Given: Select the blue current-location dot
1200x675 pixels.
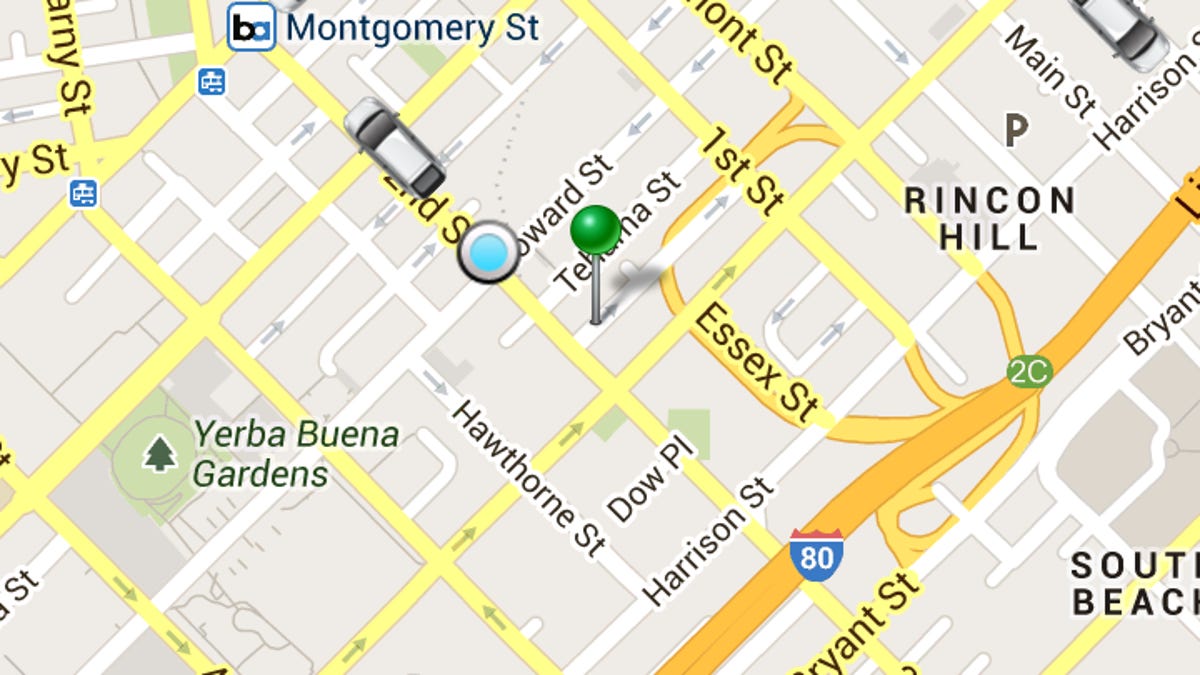Looking at the screenshot, I should (x=489, y=251).
